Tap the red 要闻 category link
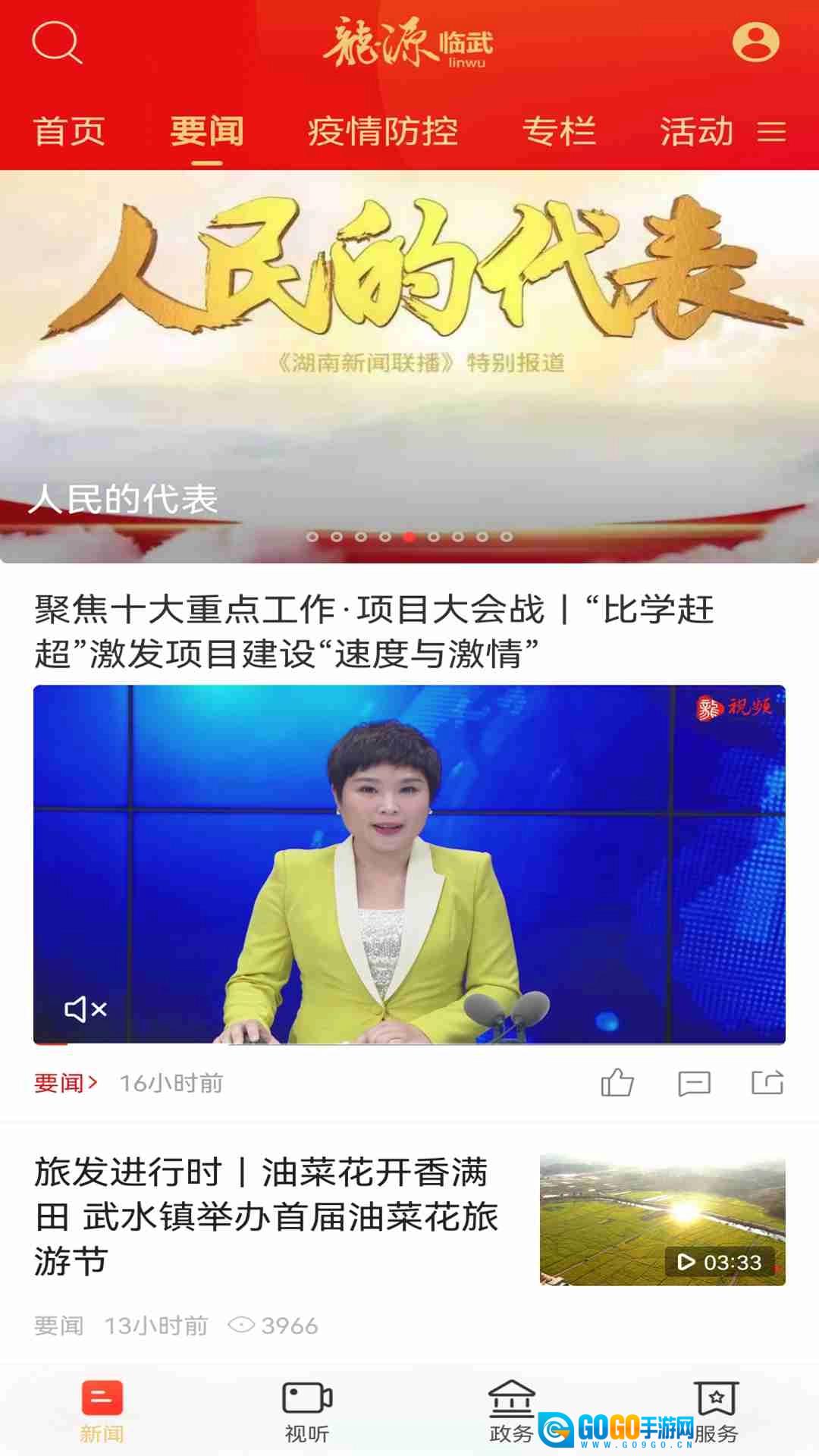Viewport: 819px width, 1456px height. click(x=66, y=1083)
